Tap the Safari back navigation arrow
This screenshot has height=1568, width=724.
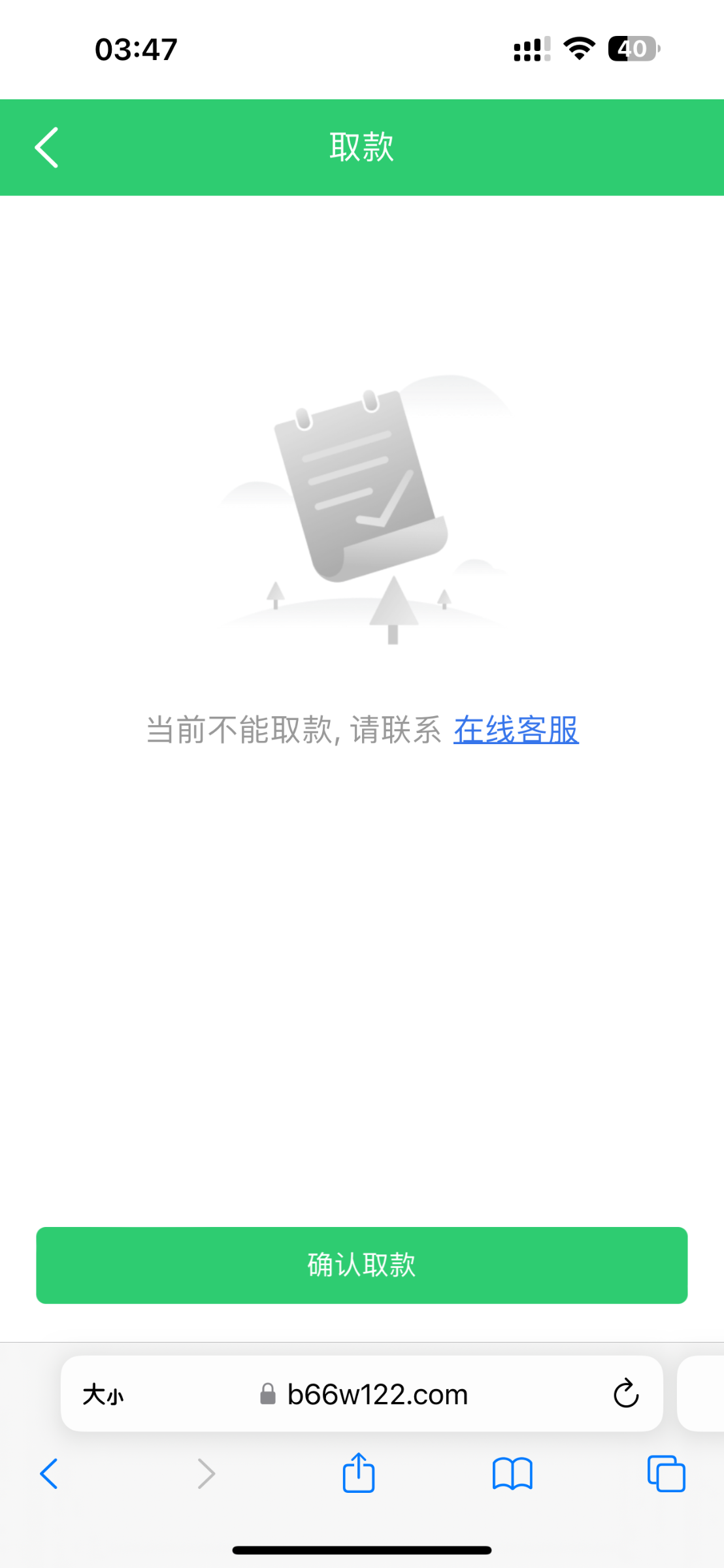[48, 1475]
